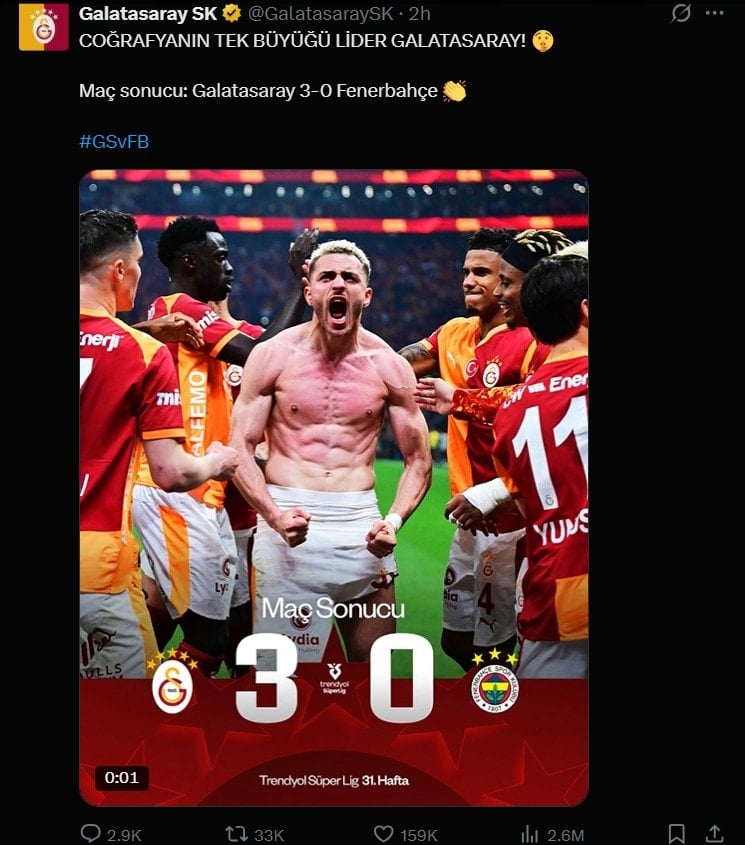View the tweet's analytics
Screen dimensions: 745x845
531,833
